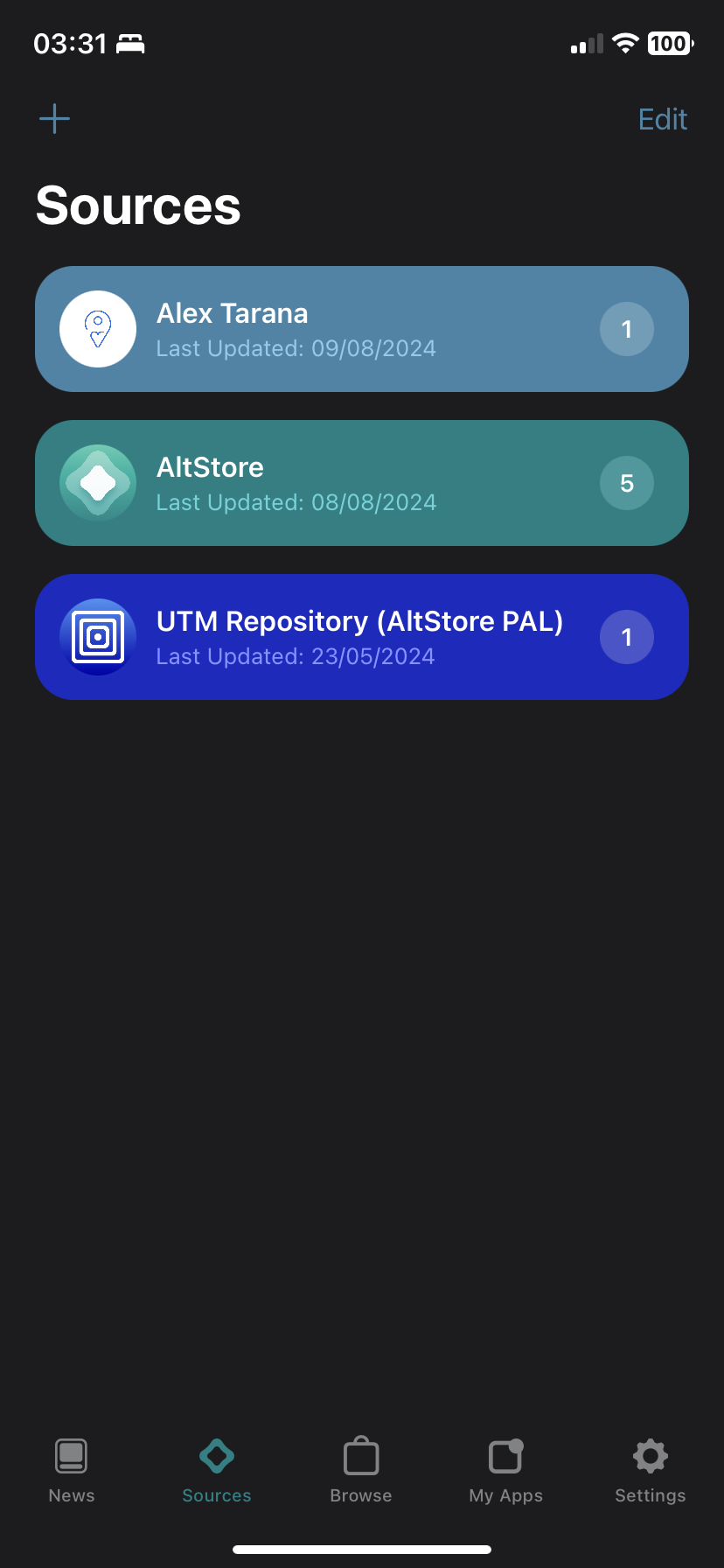Go to the Browse tab

point(361,1470)
